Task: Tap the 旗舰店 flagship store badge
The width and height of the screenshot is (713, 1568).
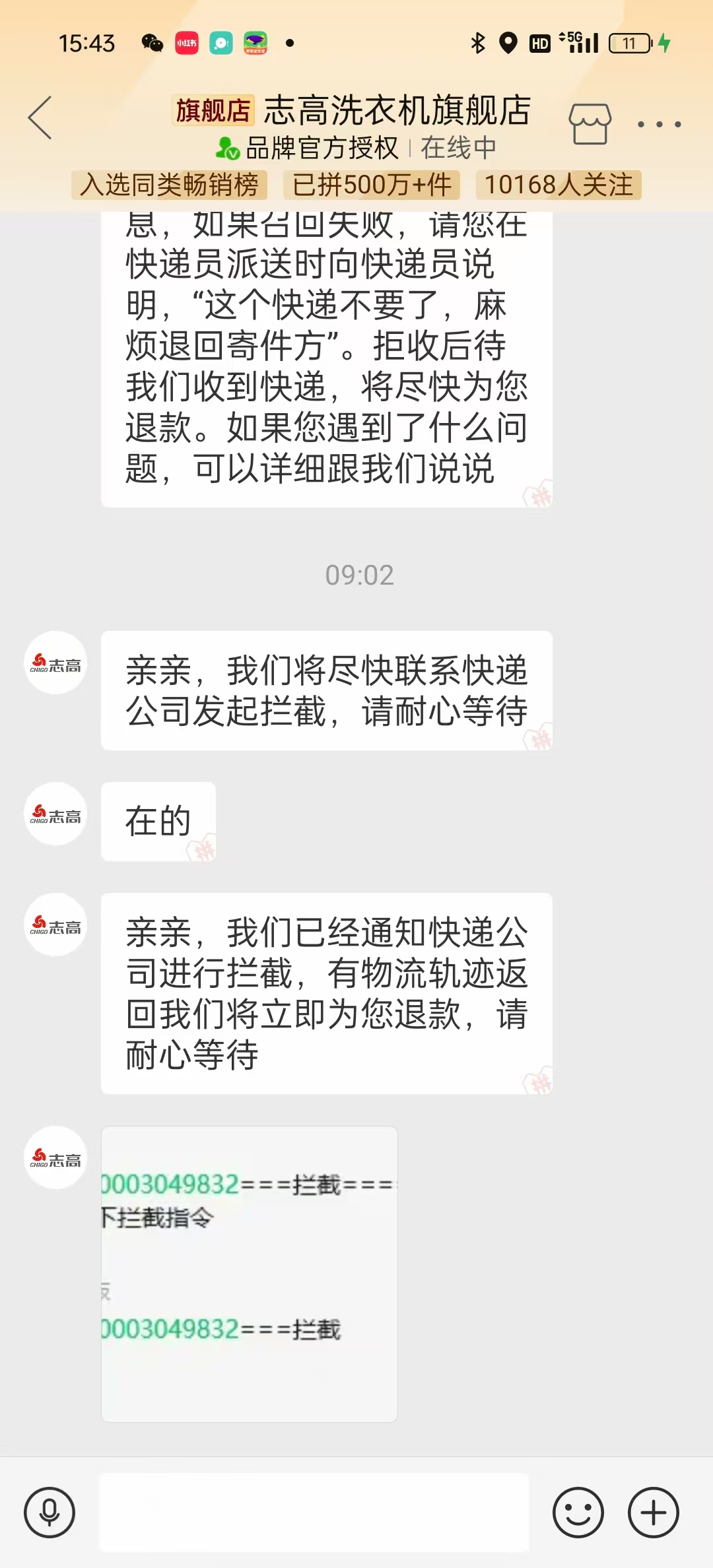Action: coord(212,111)
